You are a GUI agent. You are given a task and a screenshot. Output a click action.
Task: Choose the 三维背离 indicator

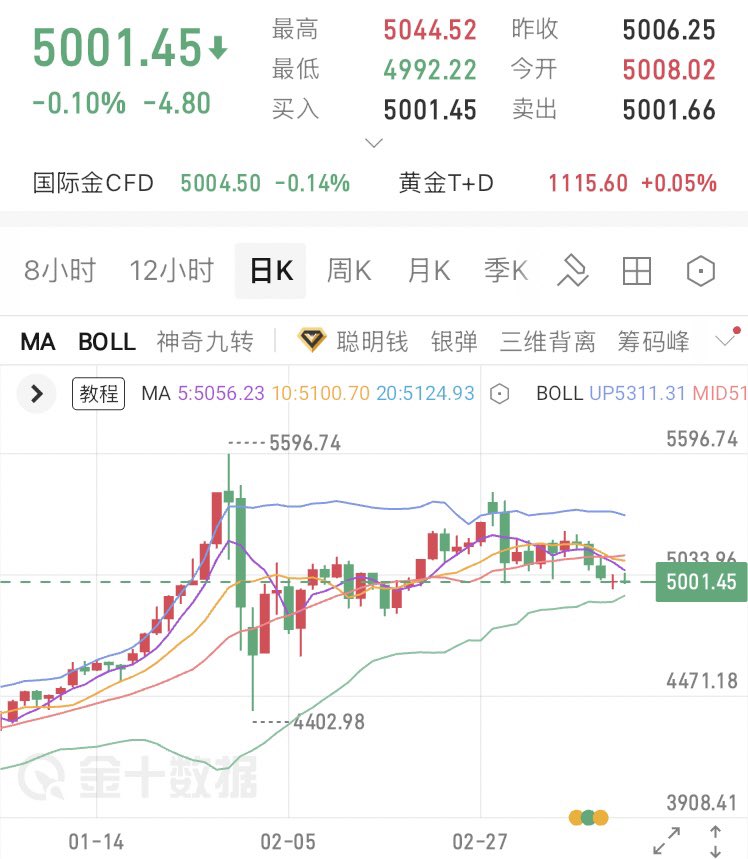click(547, 342)
